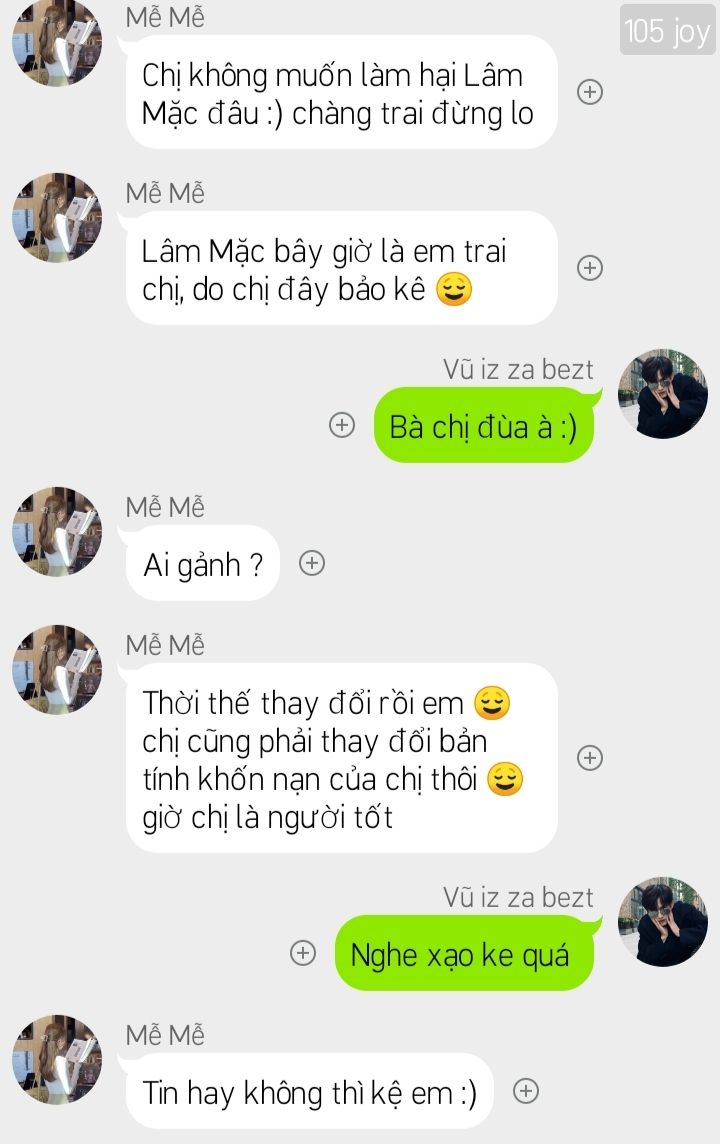Screen dimensions: 720x1144
Task: Open Mễ Mễ's avatar beside "Ai gảnh ?"
Action: tap(57, 532)
